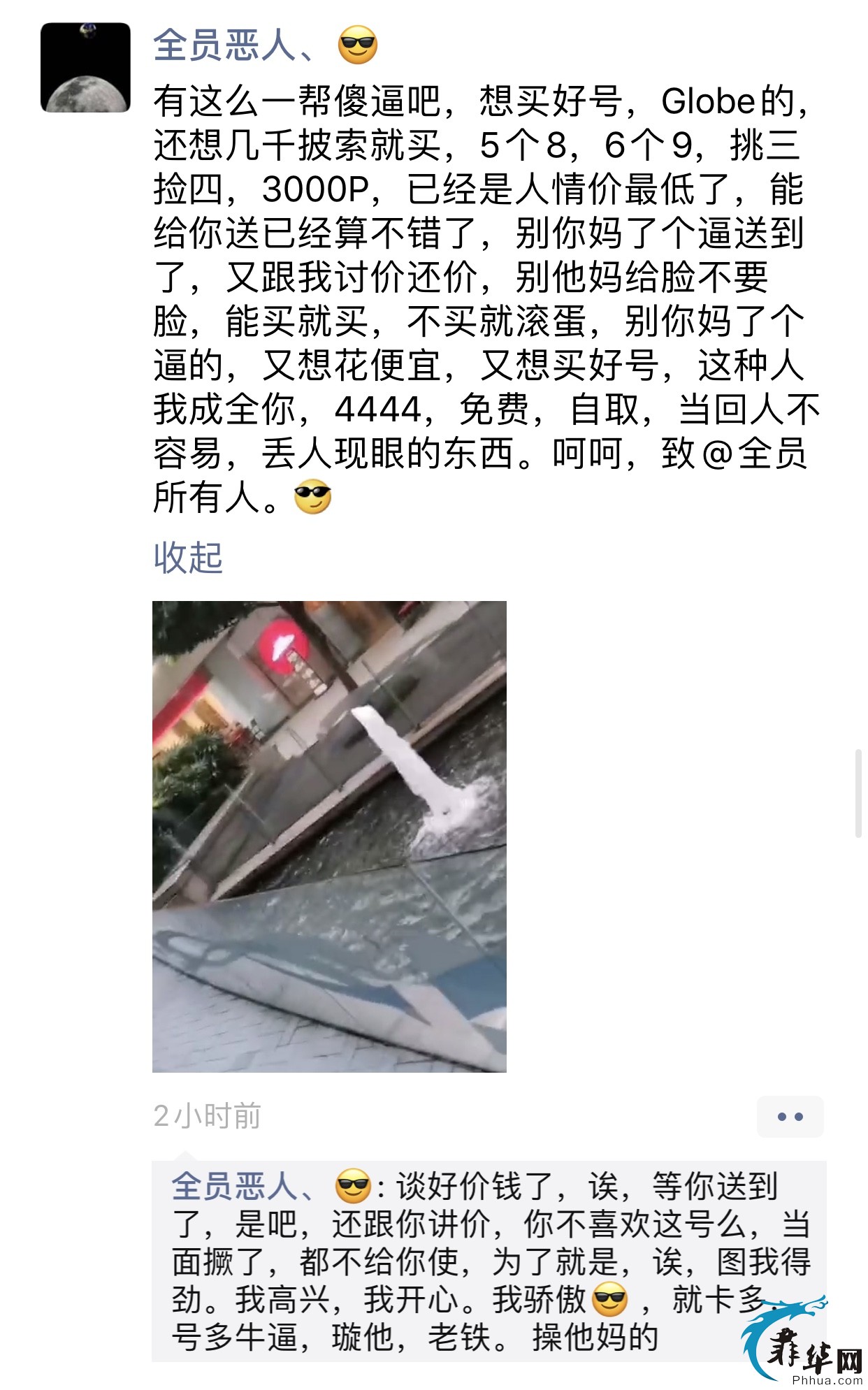Play the fountain video thumbnail
This screenshot has height=1390, width=868.
click(329, 836)
